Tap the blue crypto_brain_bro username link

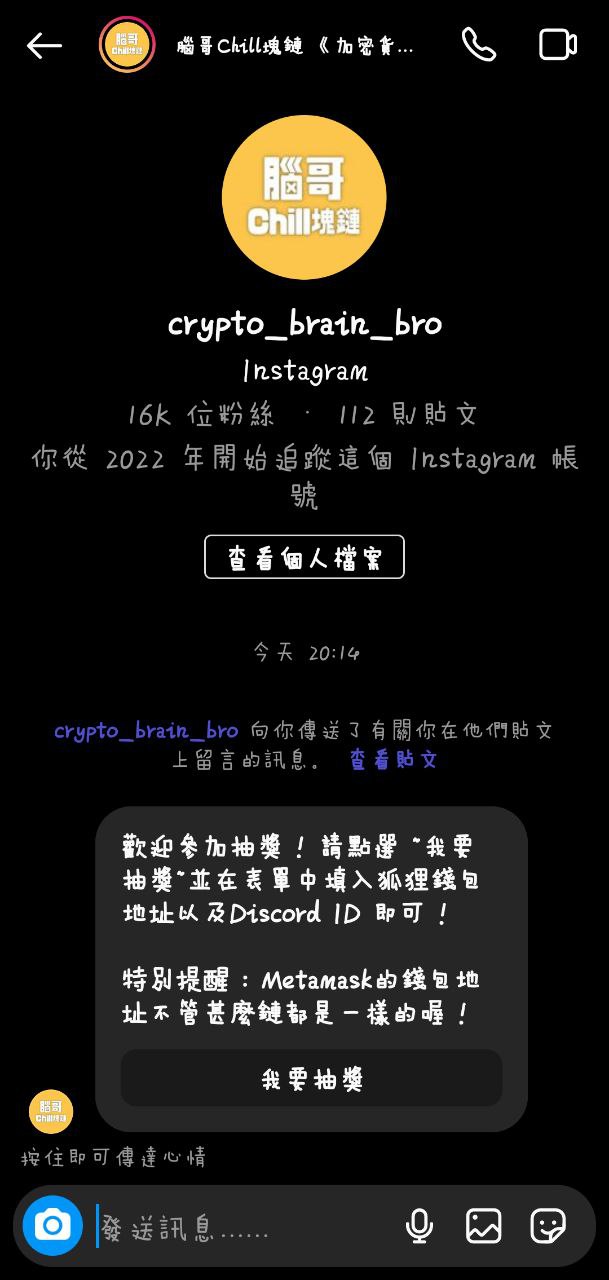point(146,731)
